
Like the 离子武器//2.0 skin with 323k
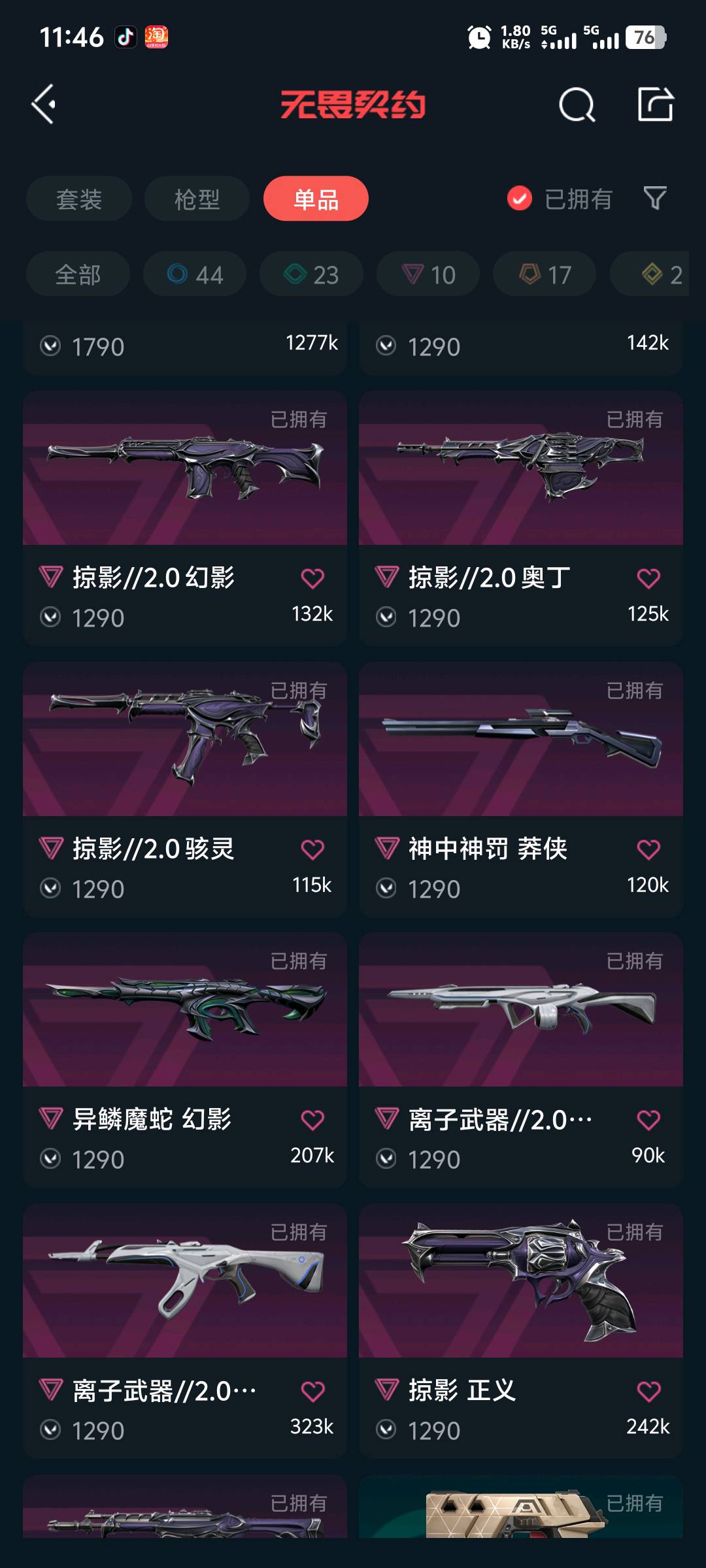click(312, 1391)
